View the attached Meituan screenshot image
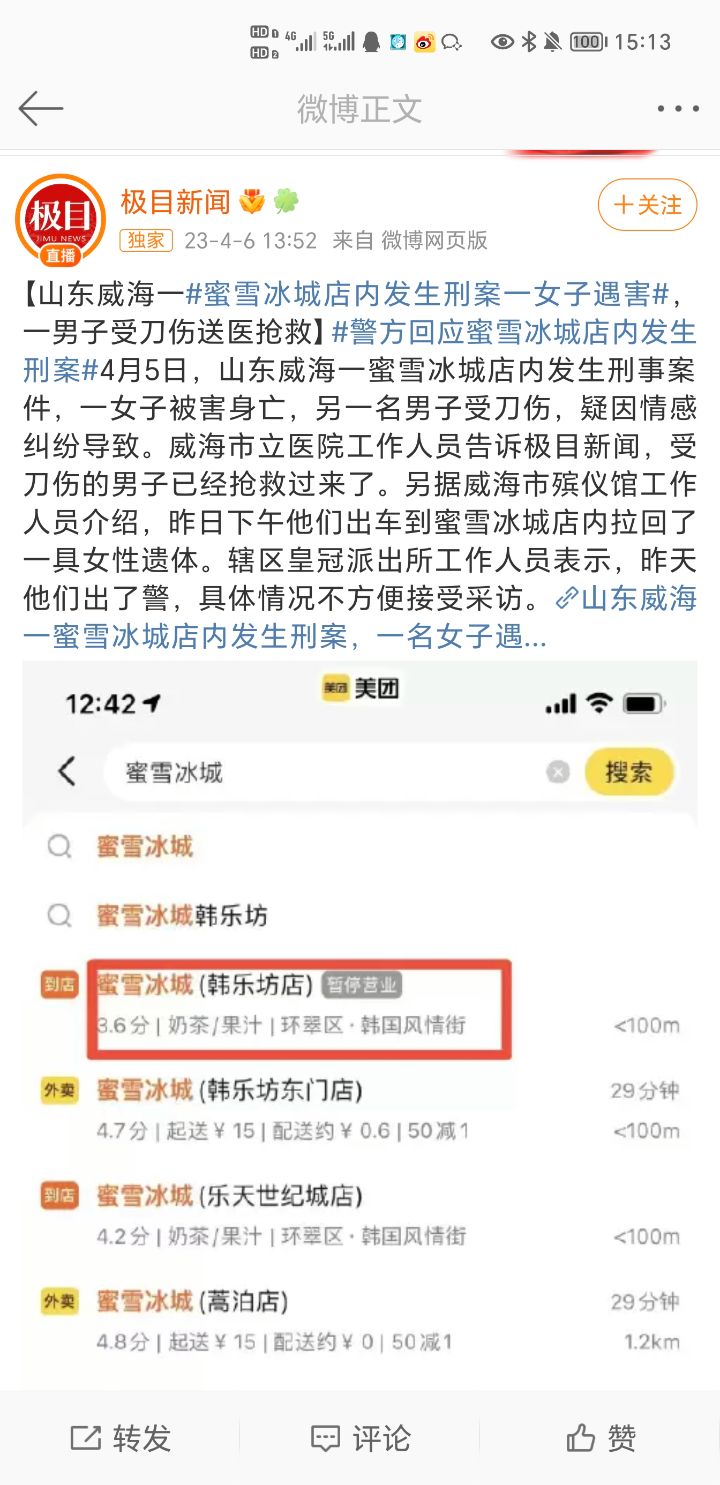Screen dimensions: 720x1485 [x=360, y=1020]
